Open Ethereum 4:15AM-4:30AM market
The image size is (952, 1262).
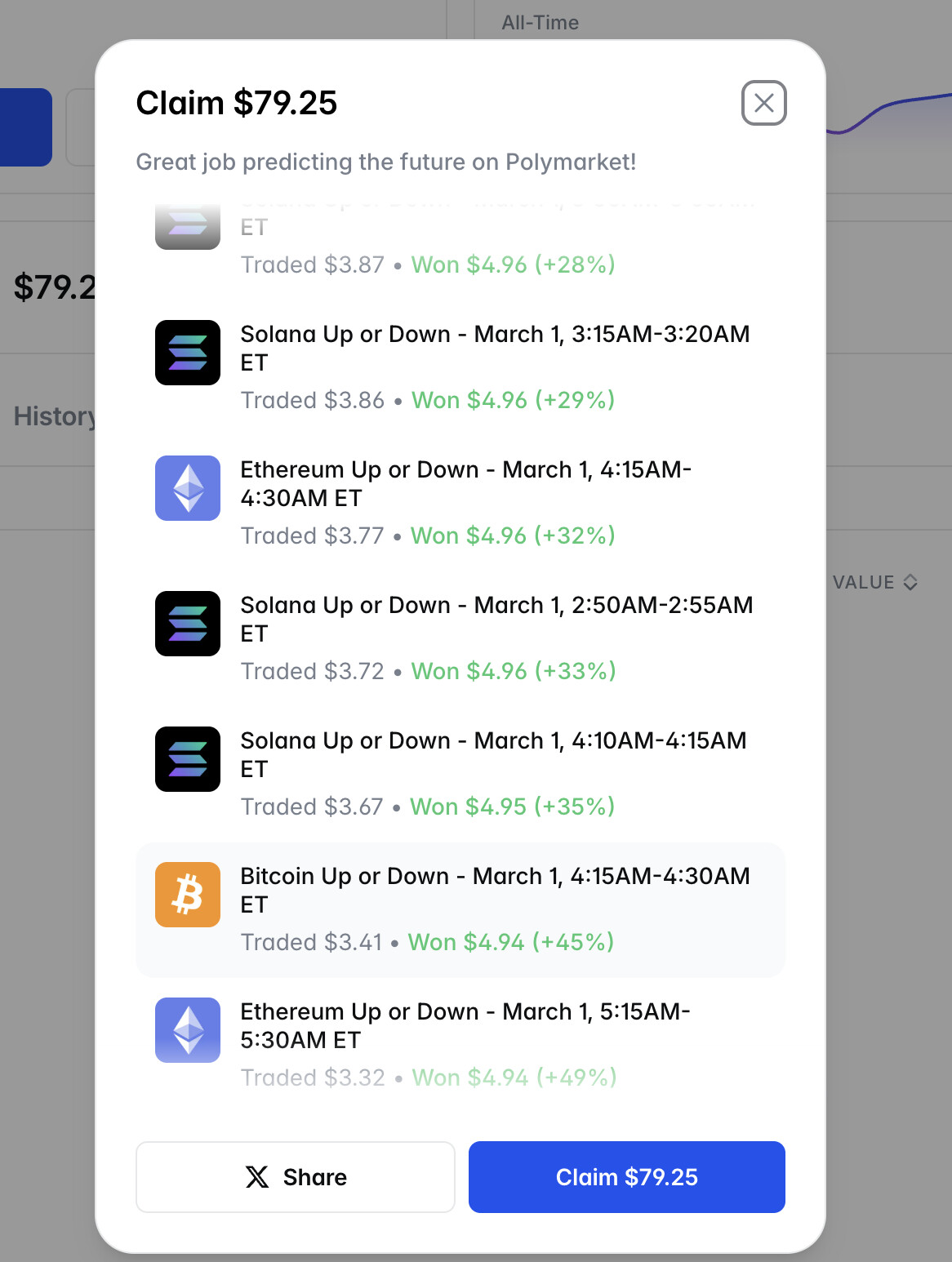point(465,484)
